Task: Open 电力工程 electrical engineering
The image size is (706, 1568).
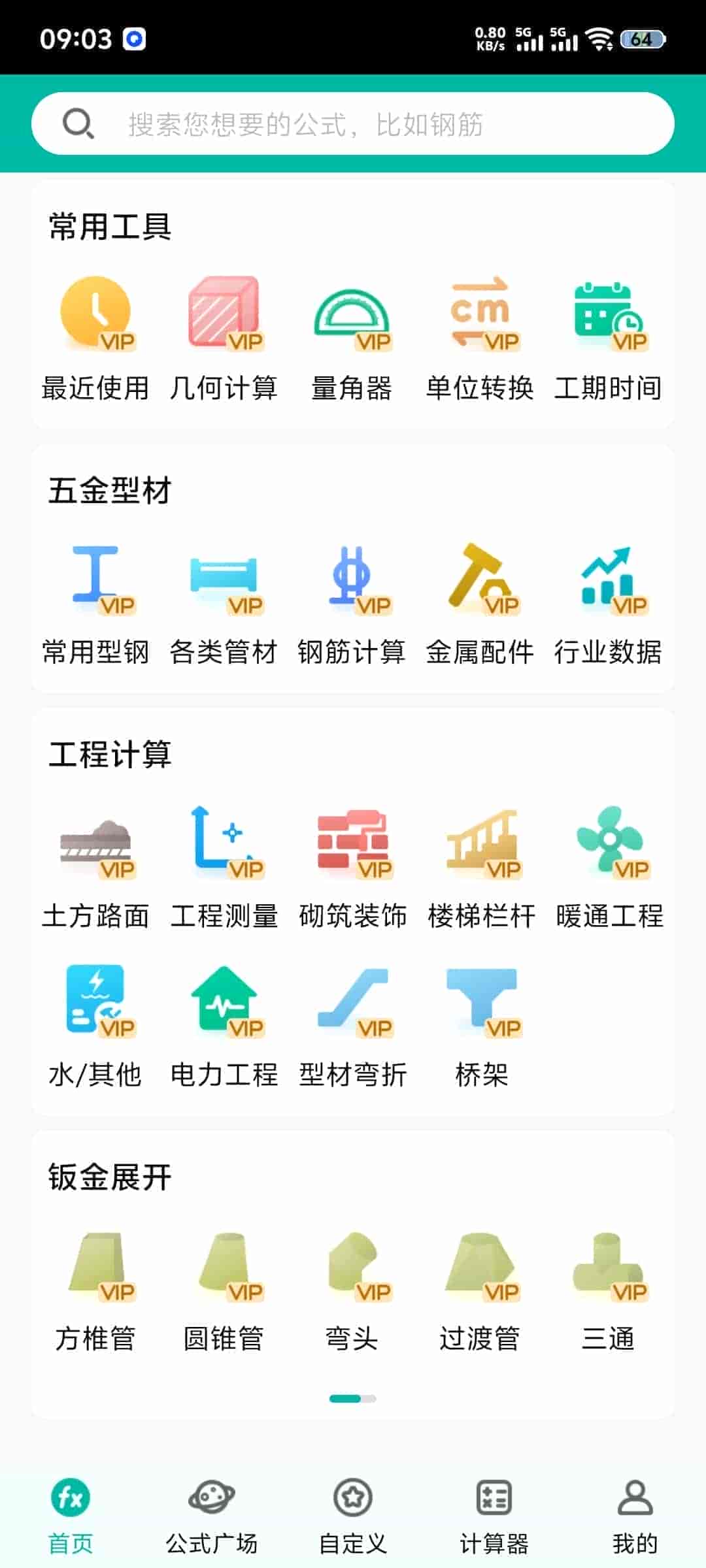Action: [x=224, y=1024]
